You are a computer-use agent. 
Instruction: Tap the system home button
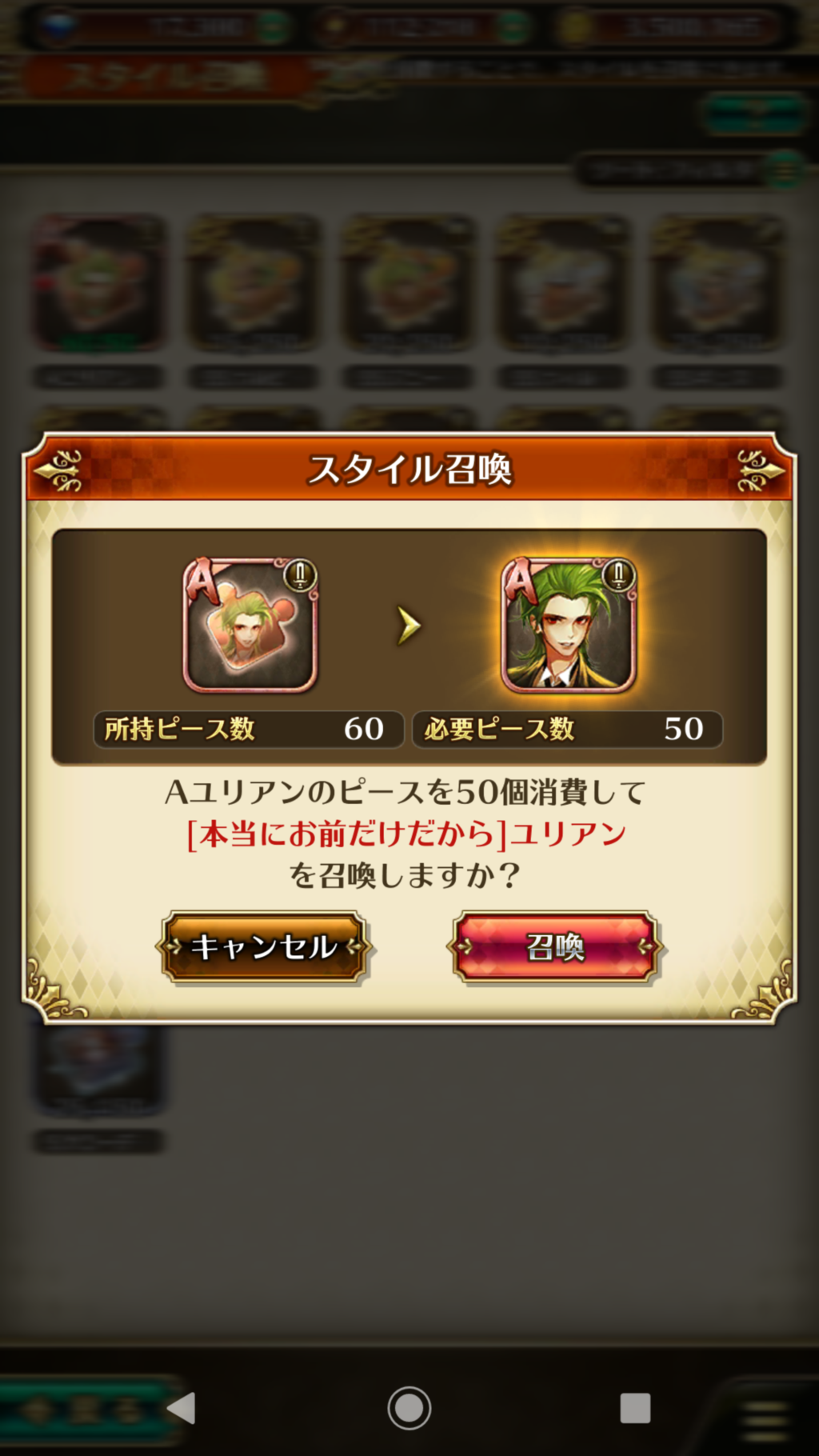coord(409,1408)
